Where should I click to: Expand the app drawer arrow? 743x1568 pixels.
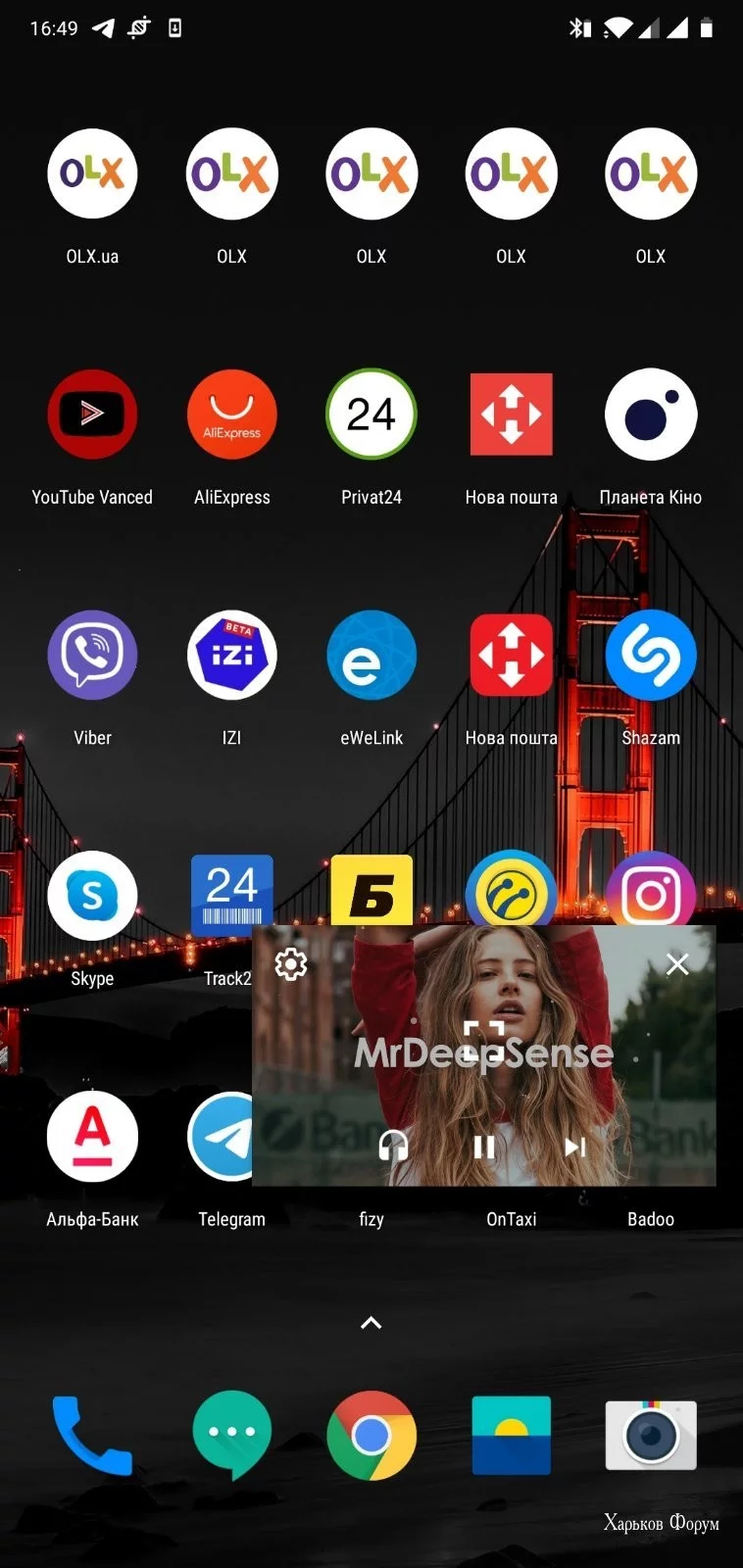(x=371, y=1323)
